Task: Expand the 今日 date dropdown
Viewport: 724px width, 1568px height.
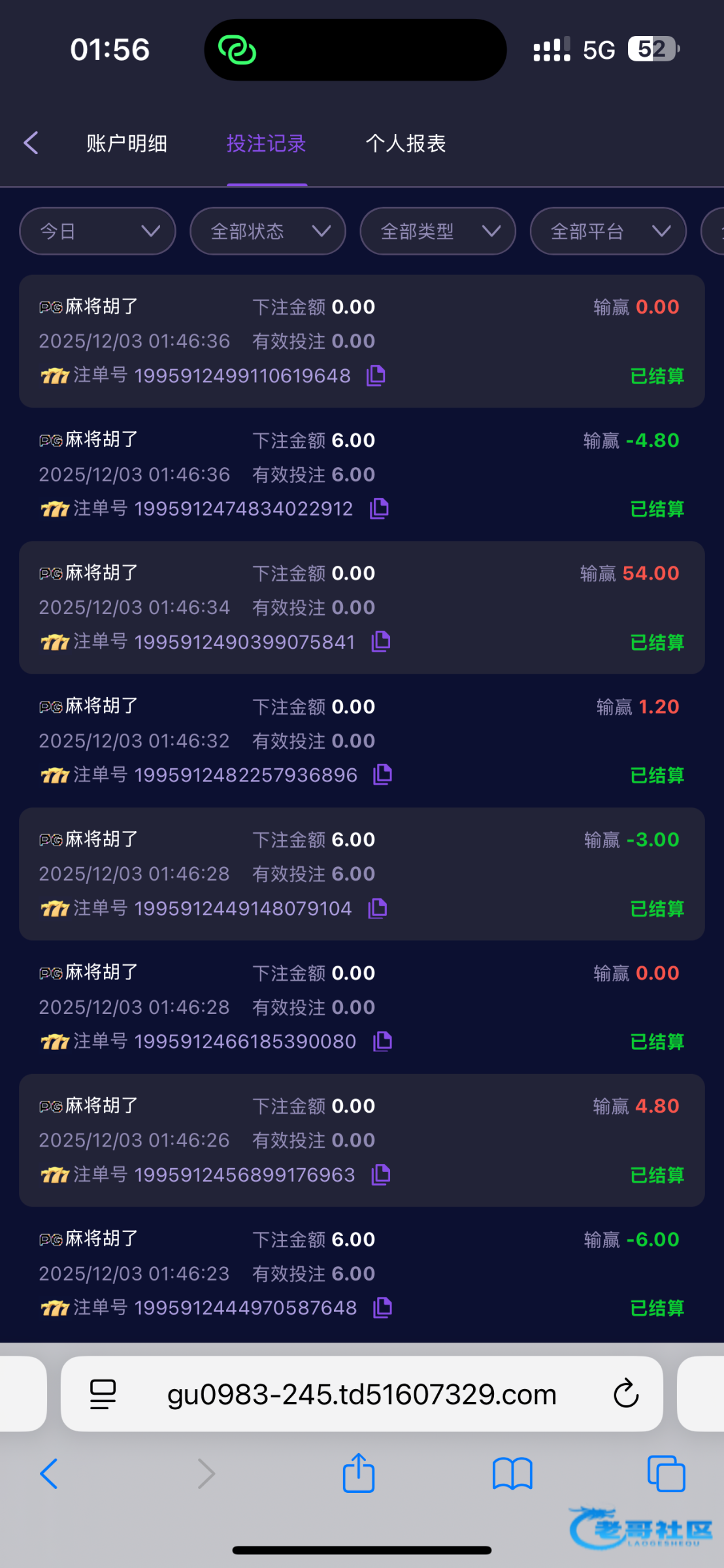Action: point(97,231)
